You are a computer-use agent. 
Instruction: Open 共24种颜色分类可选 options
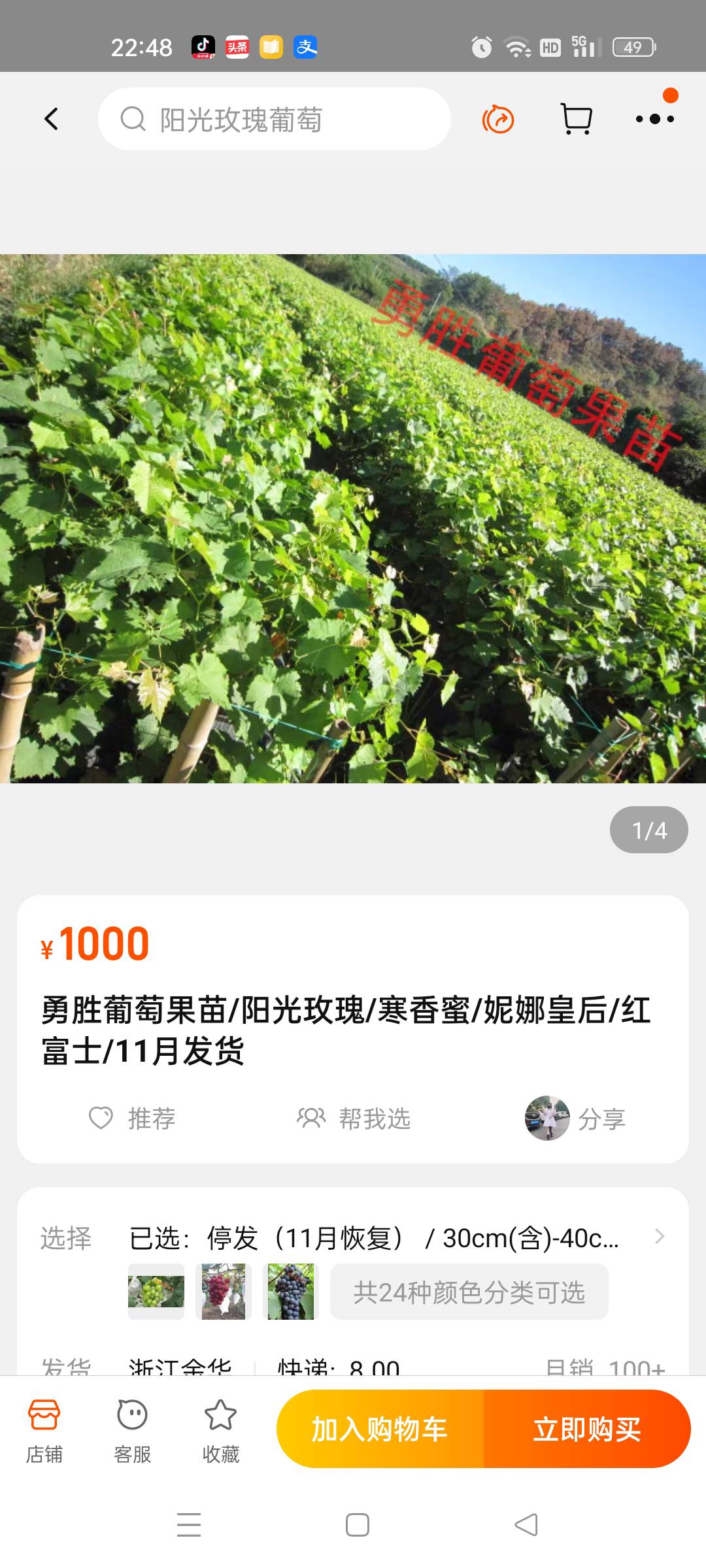coord(469,1292)
